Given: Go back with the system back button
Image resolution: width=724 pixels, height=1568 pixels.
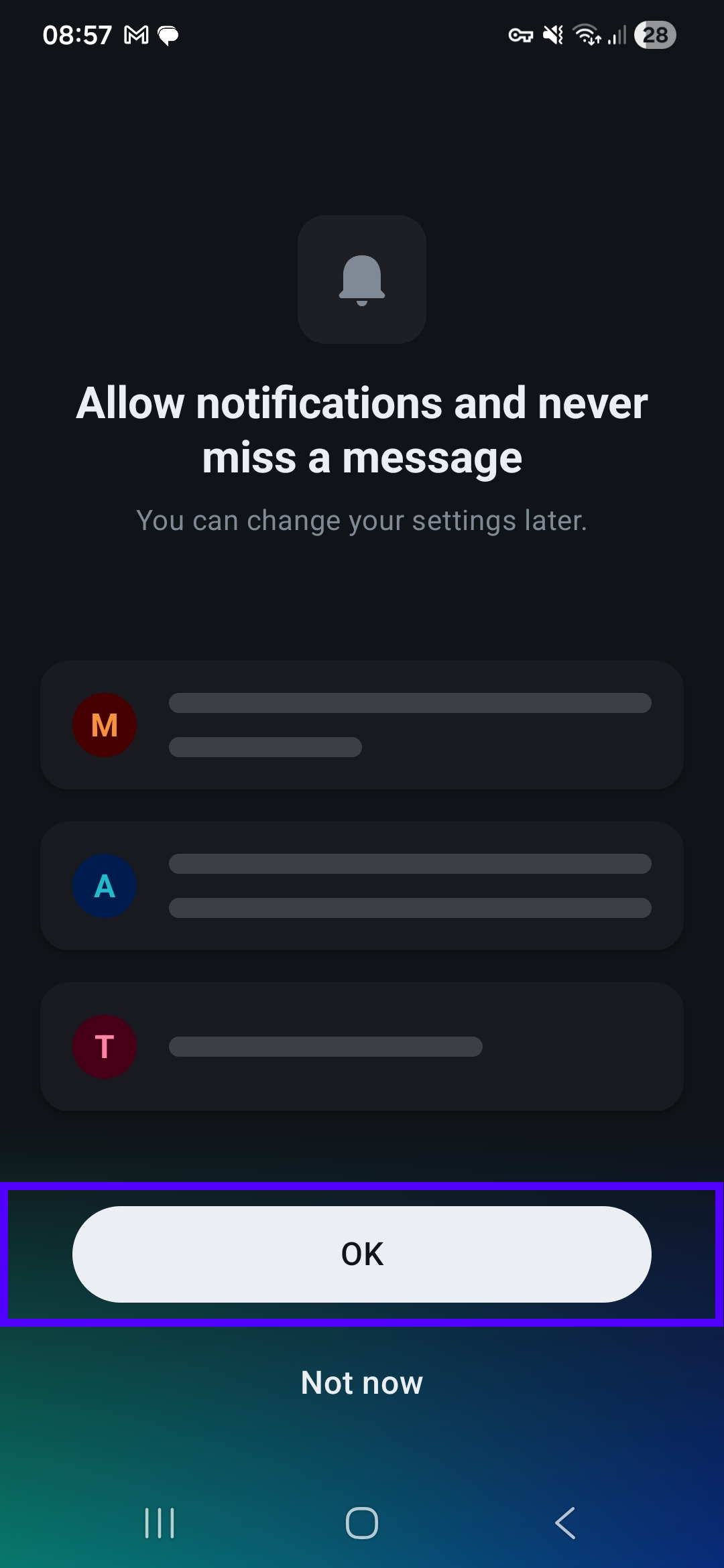Looking at the screenshot, I should pyautogui.click(x=565, y=1523).
